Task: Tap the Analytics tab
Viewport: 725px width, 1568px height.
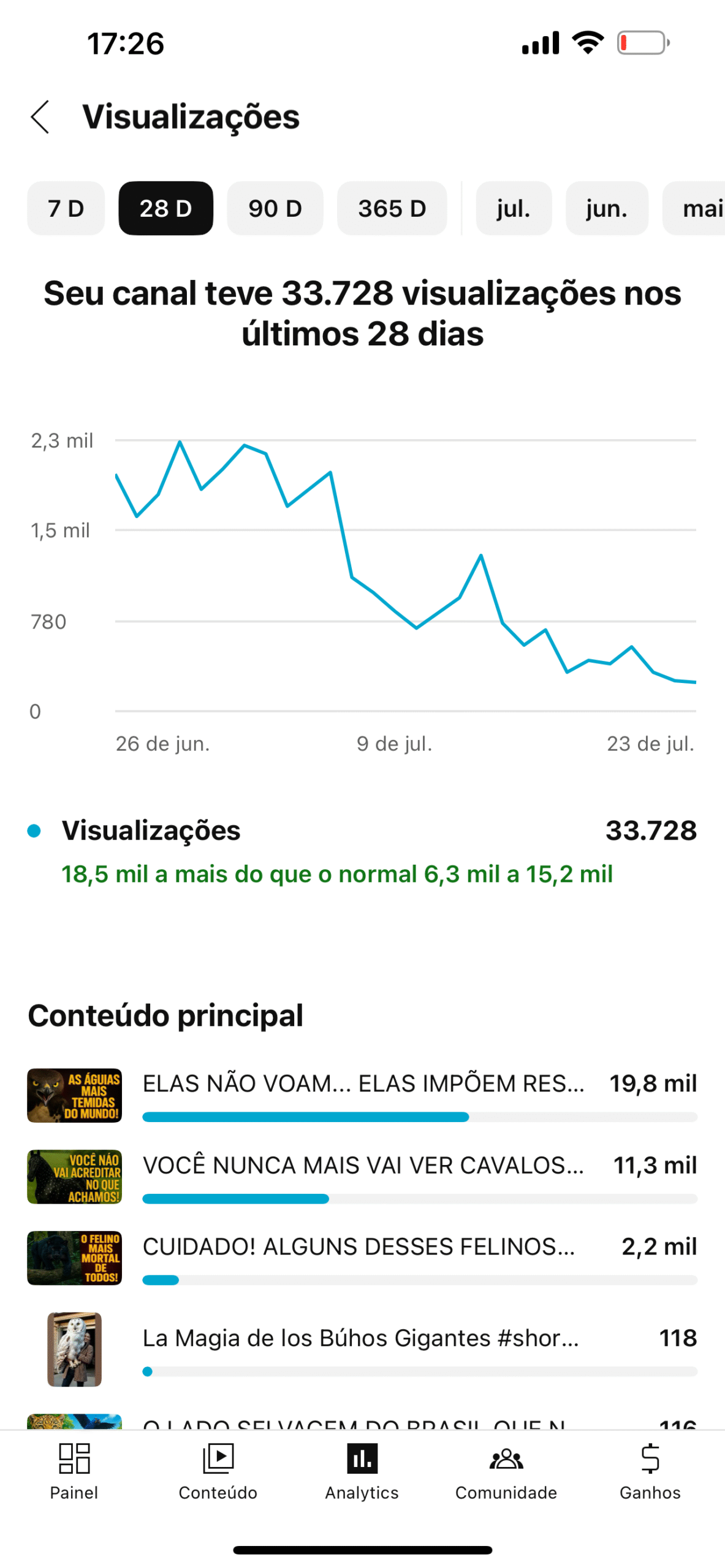Action: (362, 1471)
